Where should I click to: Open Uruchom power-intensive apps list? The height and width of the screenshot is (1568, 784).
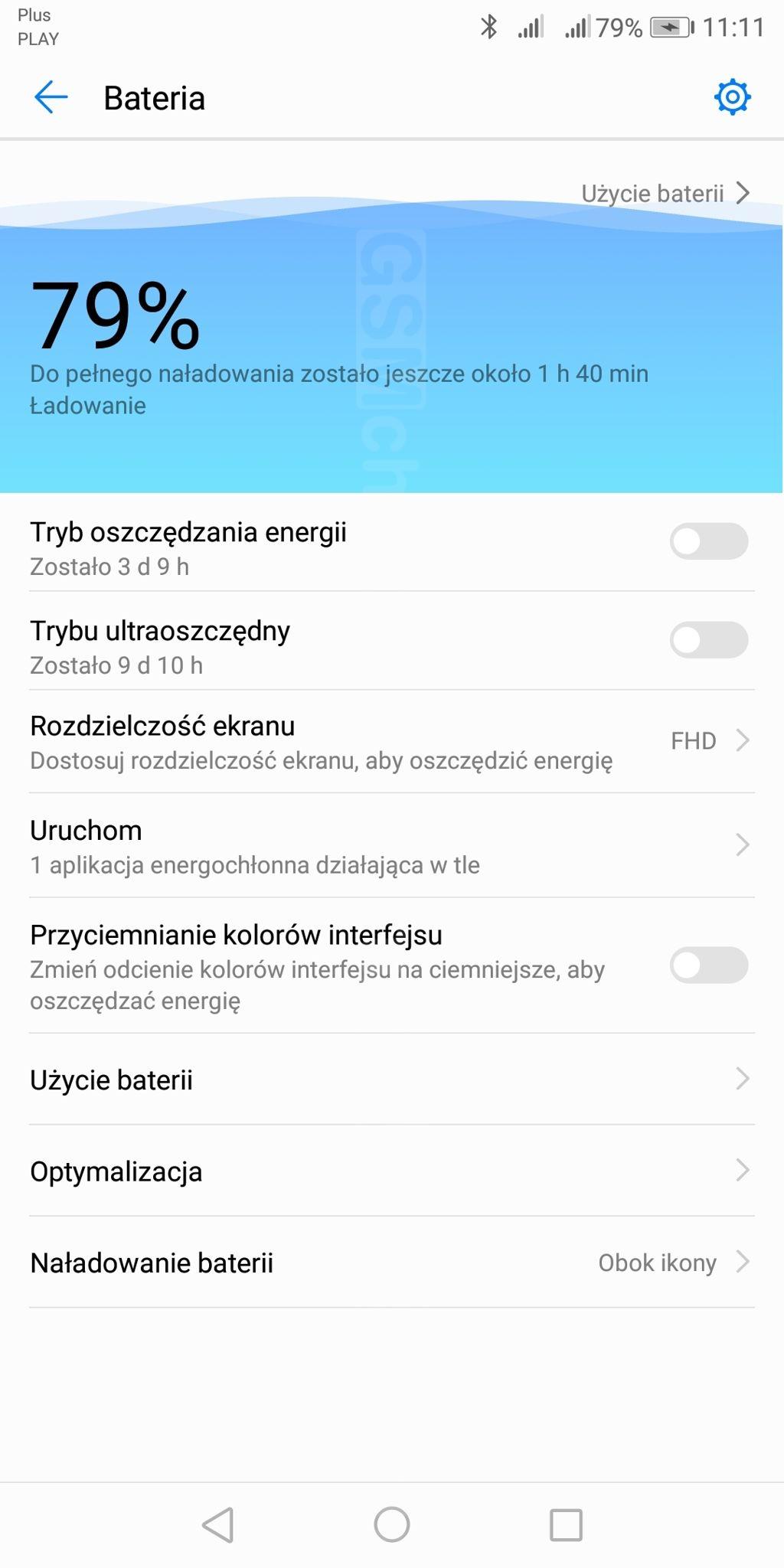pyautogui.click(x=392, y=845)
